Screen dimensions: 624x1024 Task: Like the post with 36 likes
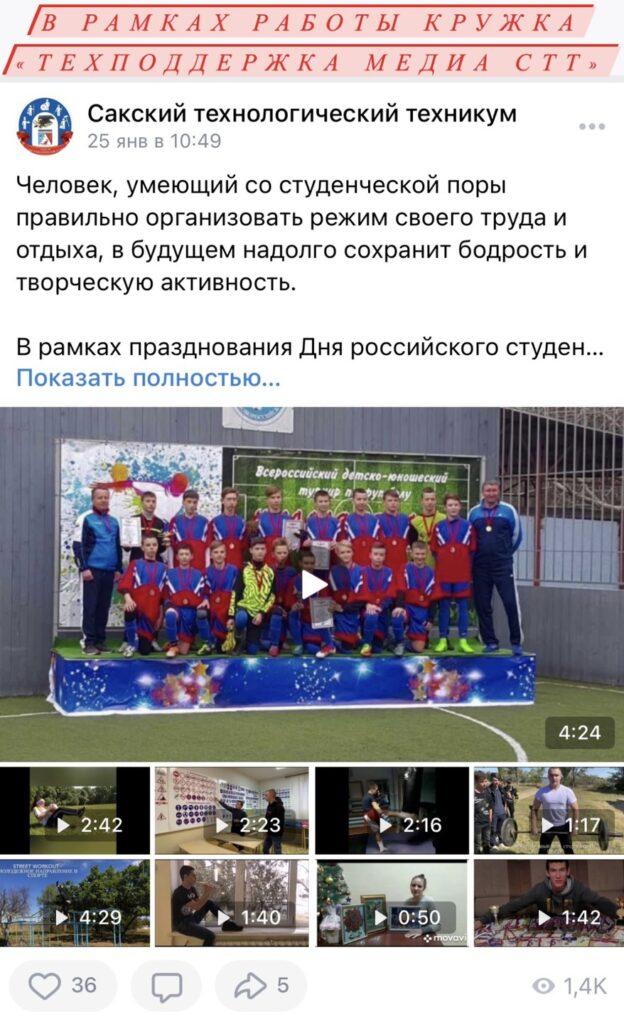point(62,986)
